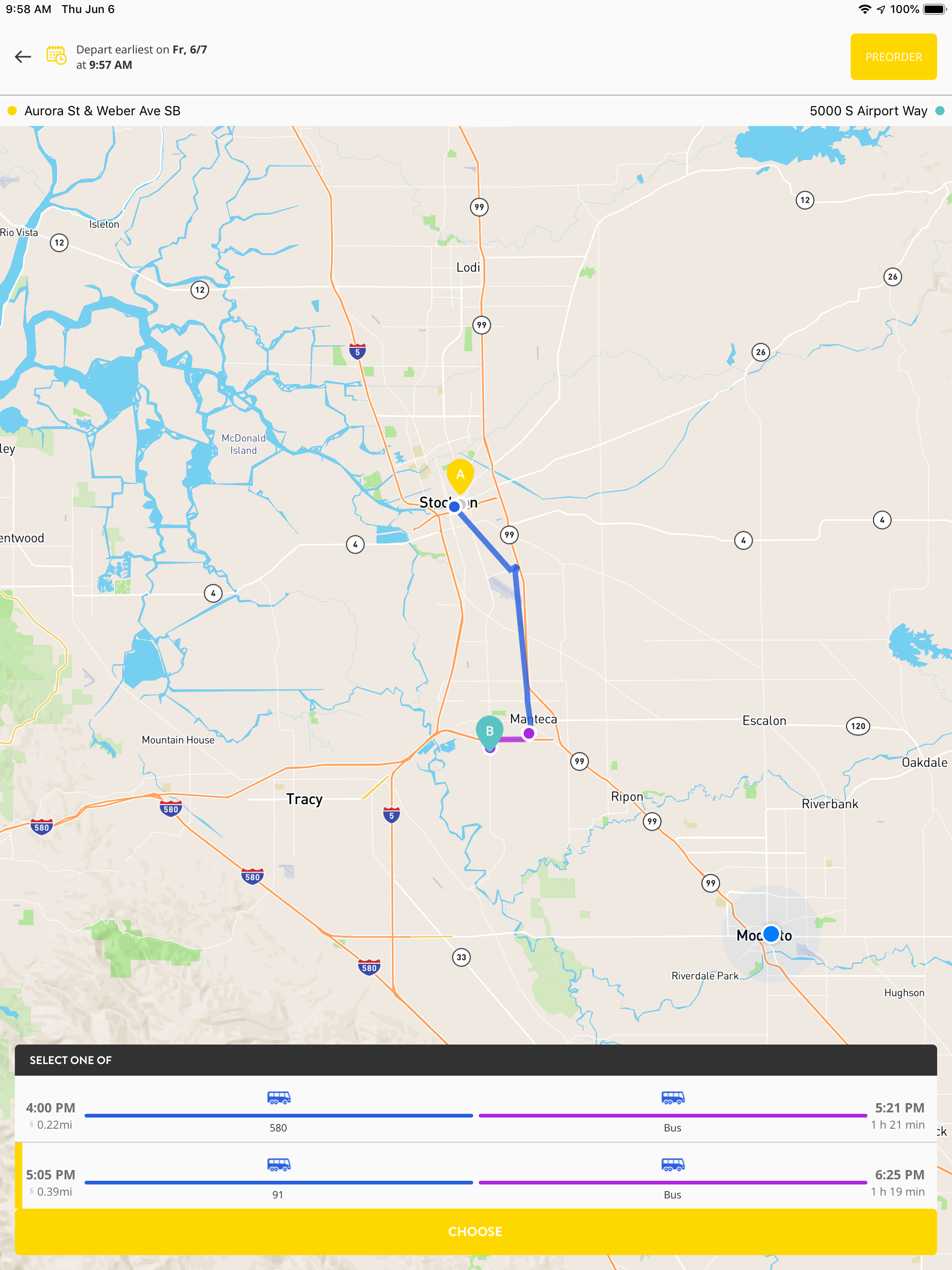Open the depart earliest time selector
Image resolution: width=952 pixels, height=1270 pixels.
pos(142,57)
